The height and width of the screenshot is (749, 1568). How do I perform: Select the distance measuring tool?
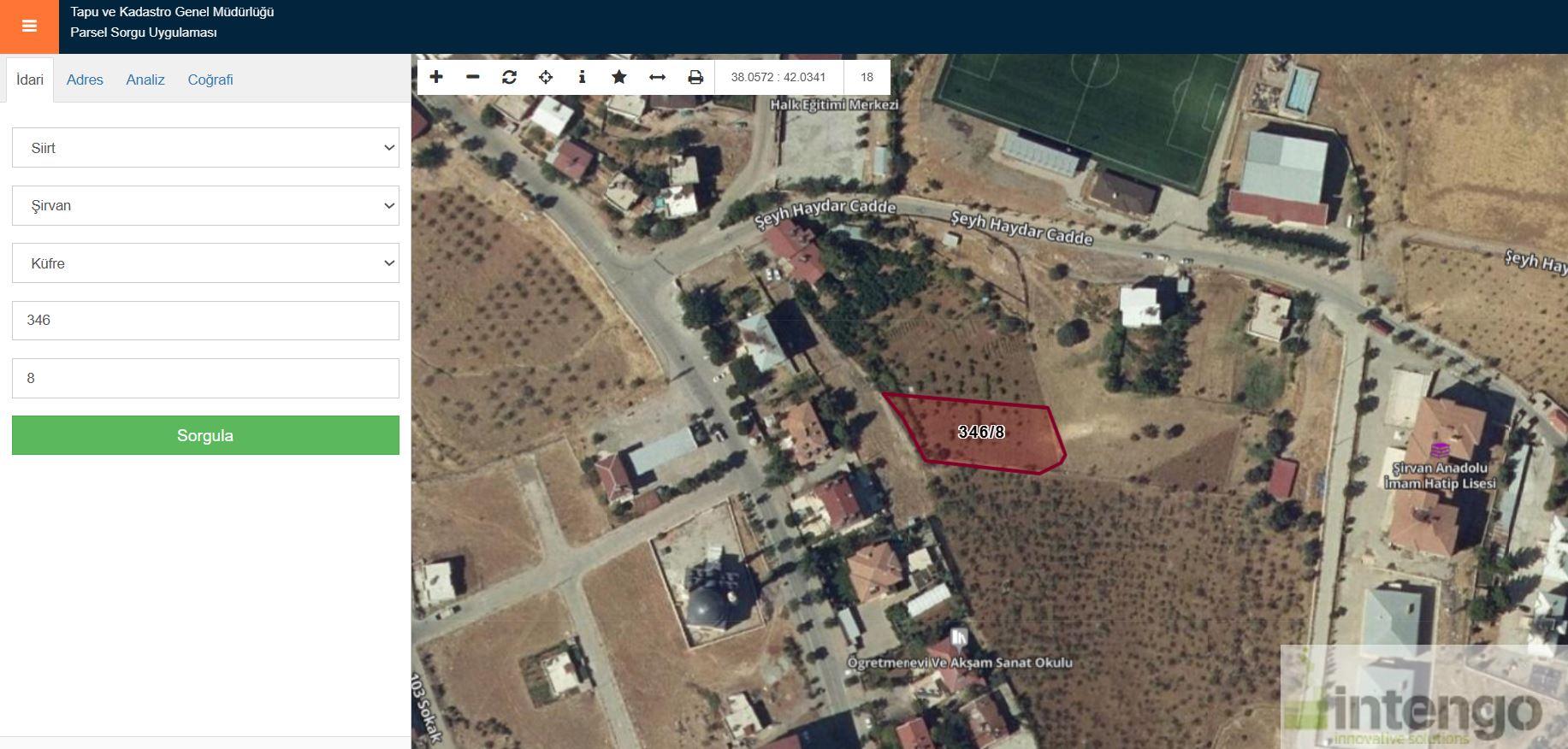(x=657, y=77)
